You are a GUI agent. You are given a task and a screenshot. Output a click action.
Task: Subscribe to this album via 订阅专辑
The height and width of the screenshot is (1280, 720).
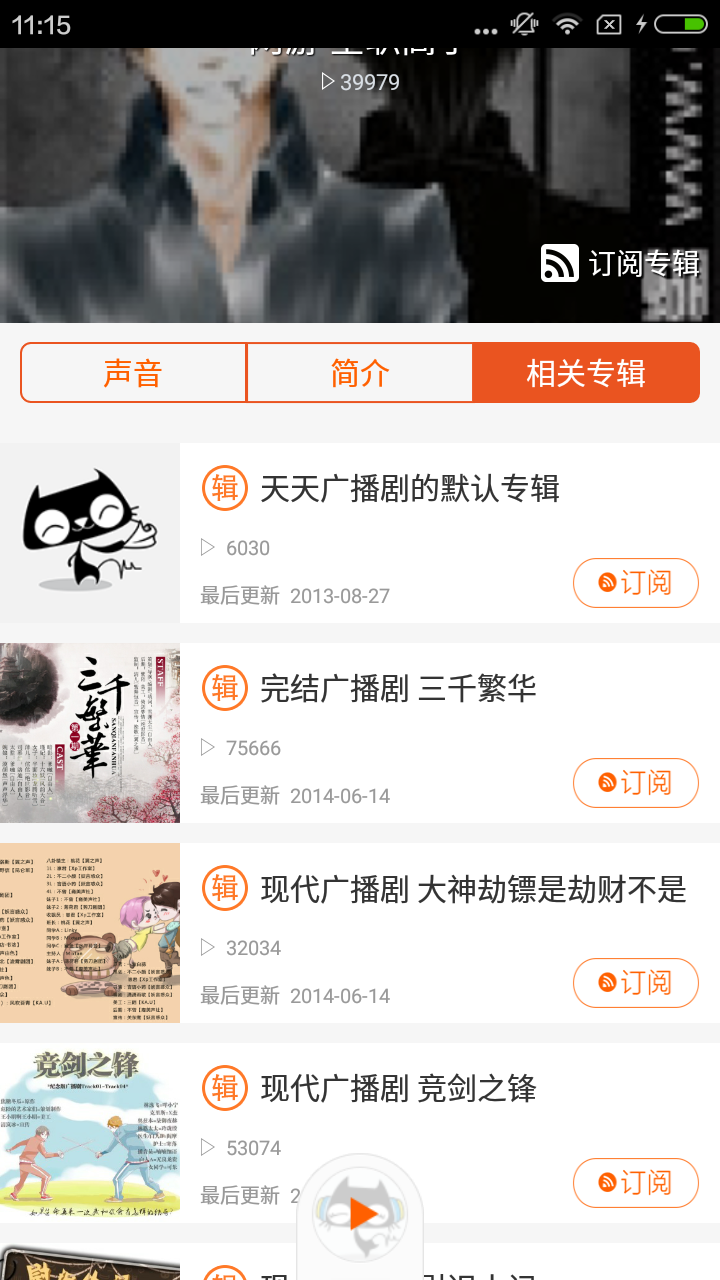620,263
